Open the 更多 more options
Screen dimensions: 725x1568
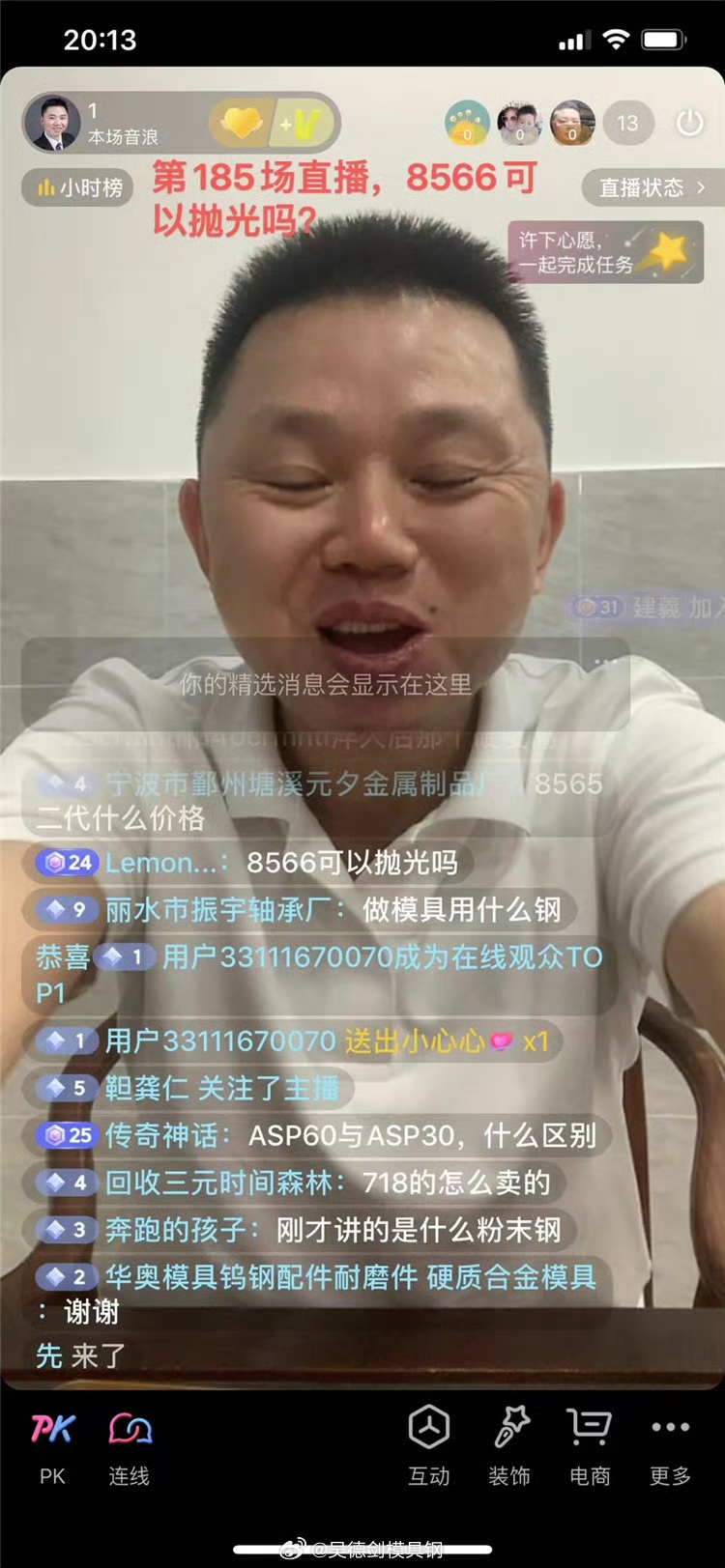point(670,1444)
